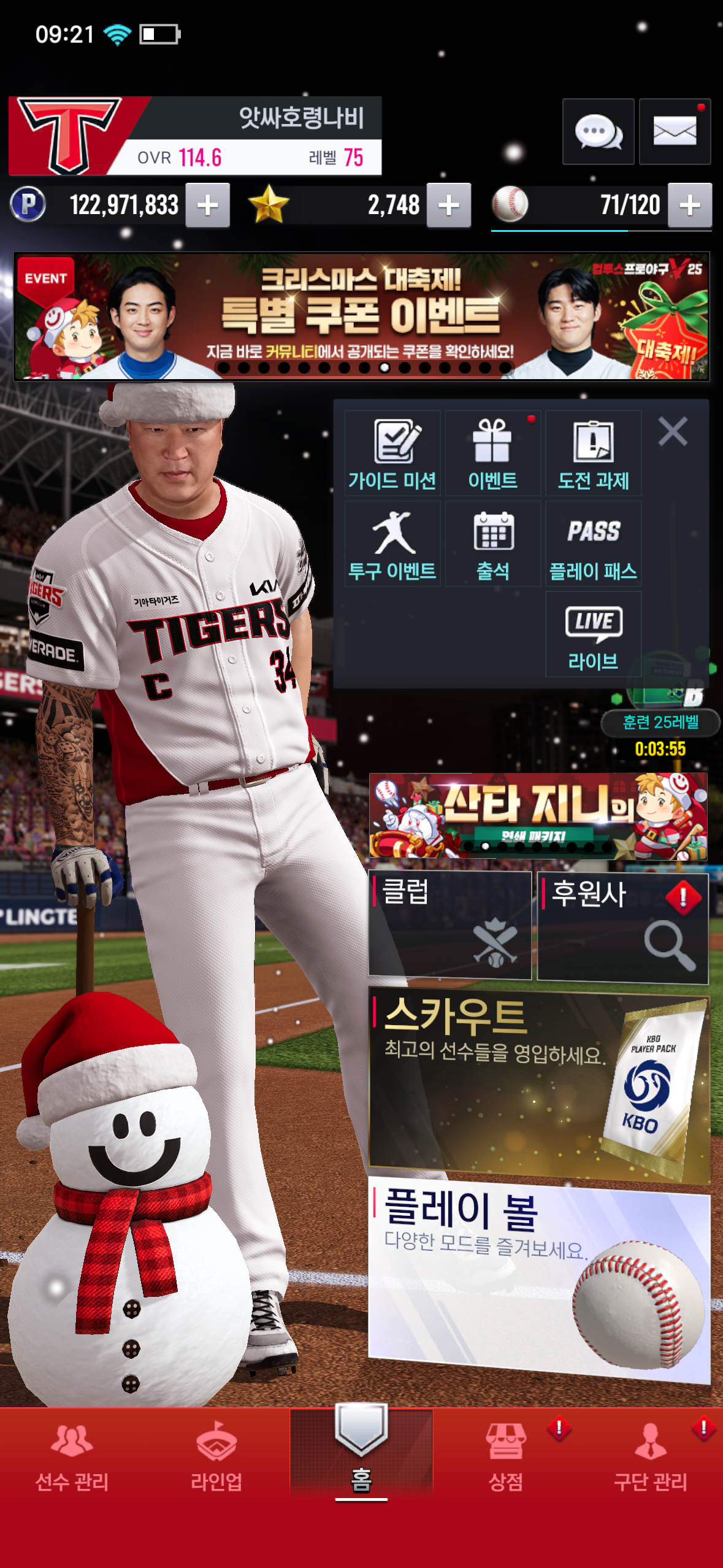The height and width of the screenshot is (1568, 723).
Task: Open 가이드 미션 guide missions
Action: pyautogui.click(x=392, y=453)
